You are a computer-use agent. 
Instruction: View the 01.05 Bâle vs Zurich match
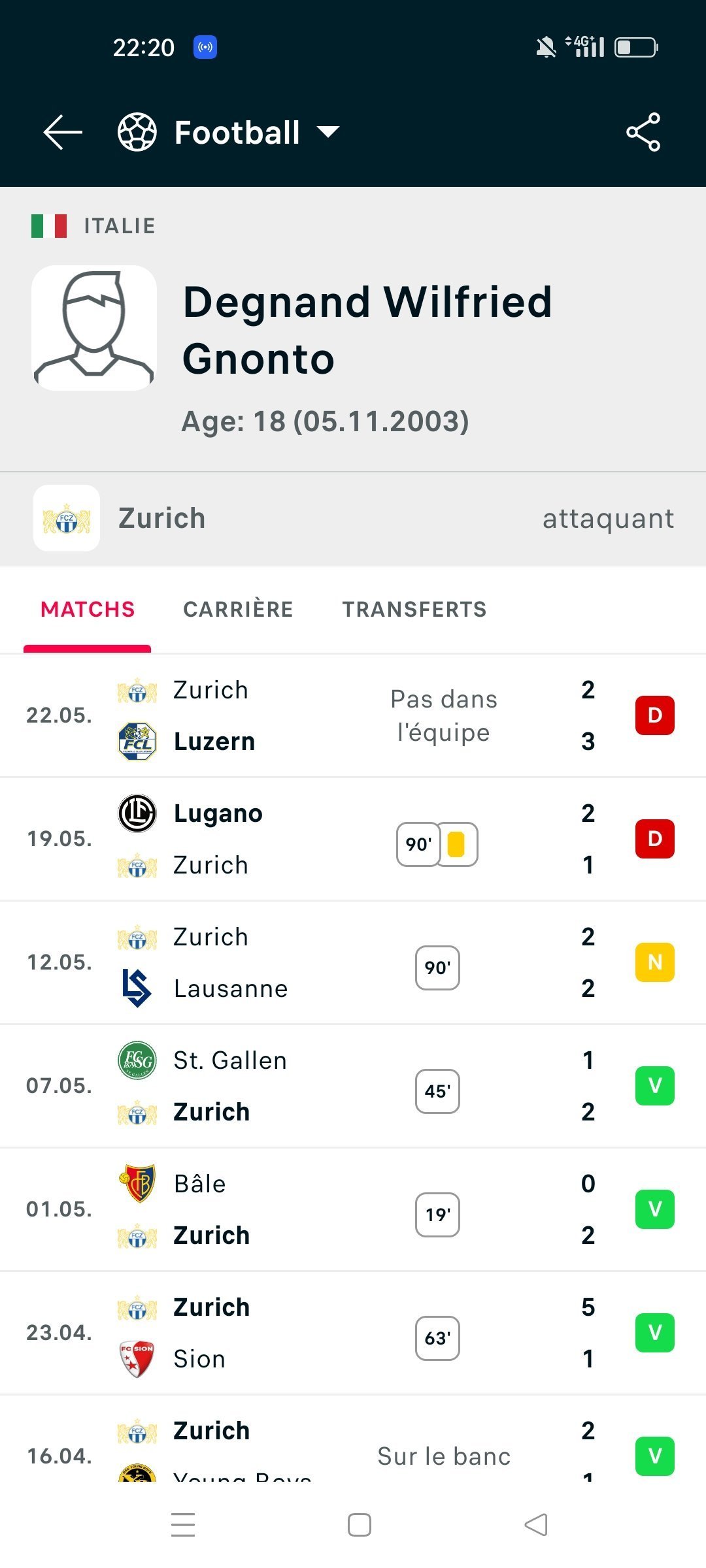(353, 1209)
